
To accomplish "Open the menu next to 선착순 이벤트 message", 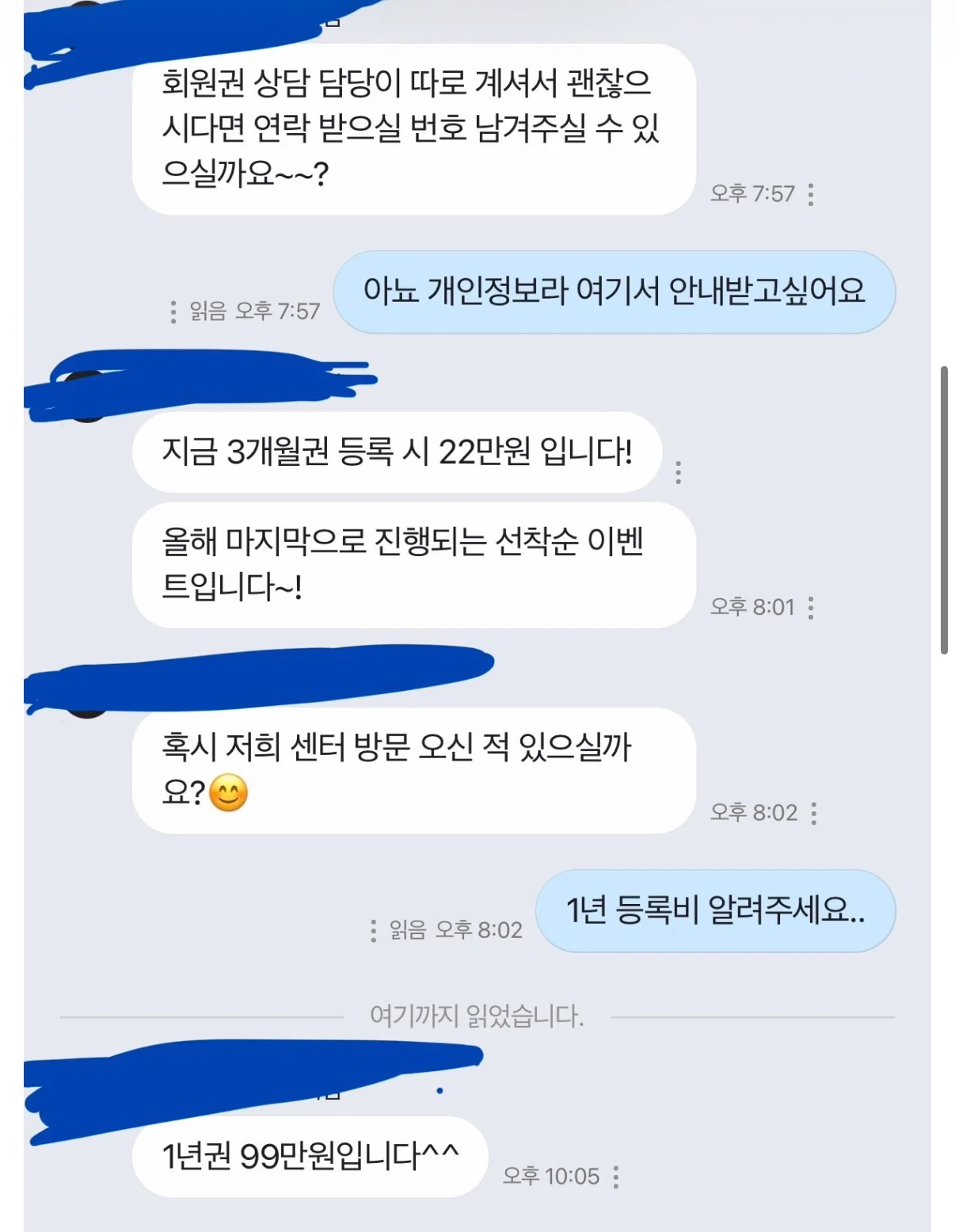I will pyautogui.click(x=811, y=608).
